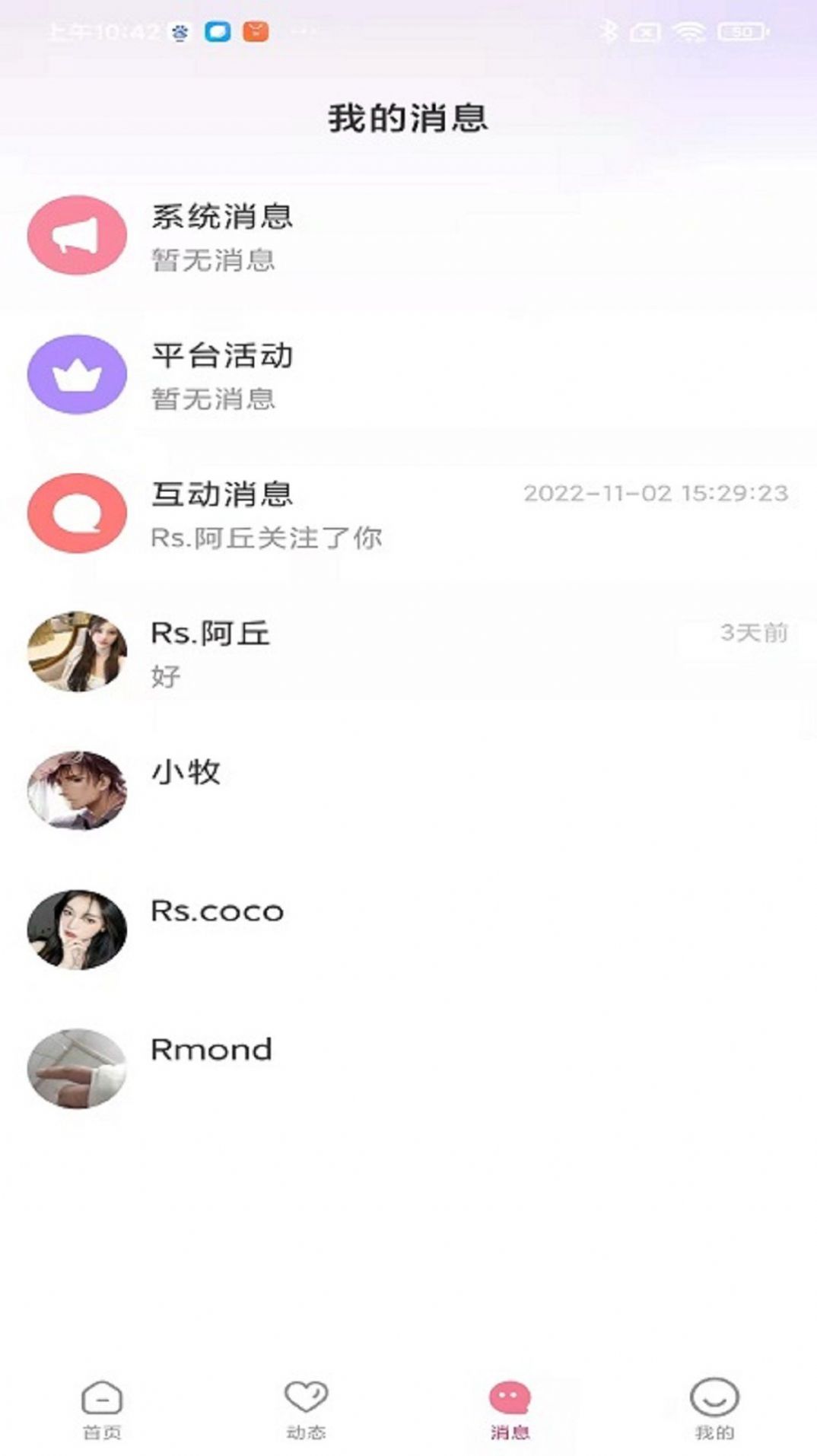Screen dimensions: 817x1456
Task: Tap the 平台活动 crown icon
Action: [x=76, y=374]
